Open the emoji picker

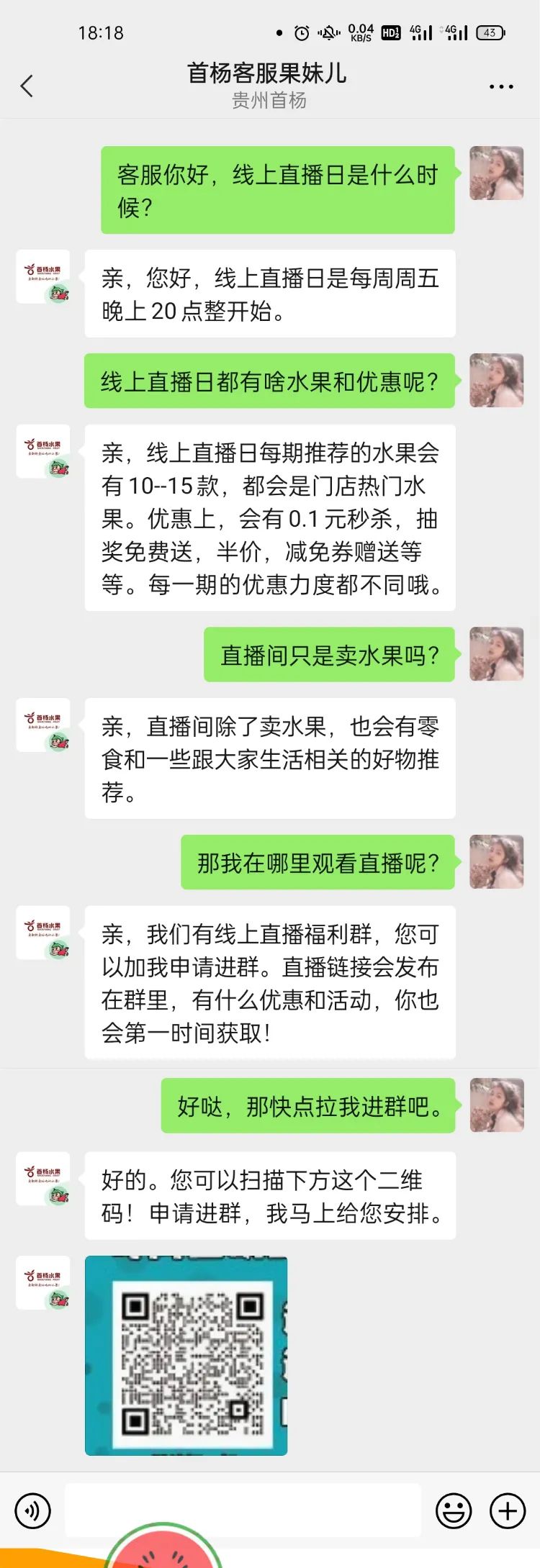click(454, 1510)
